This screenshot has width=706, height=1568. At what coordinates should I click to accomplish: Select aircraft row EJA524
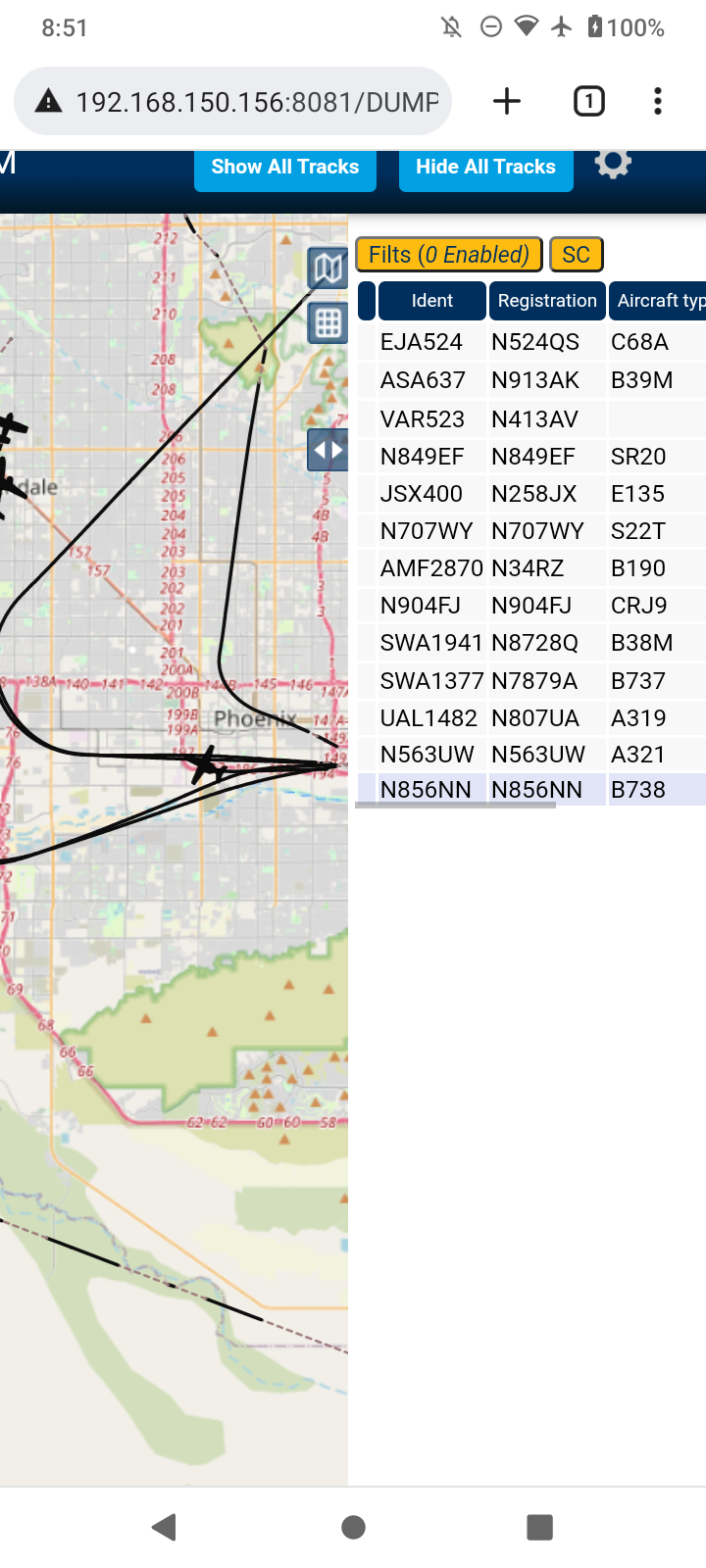530,342
